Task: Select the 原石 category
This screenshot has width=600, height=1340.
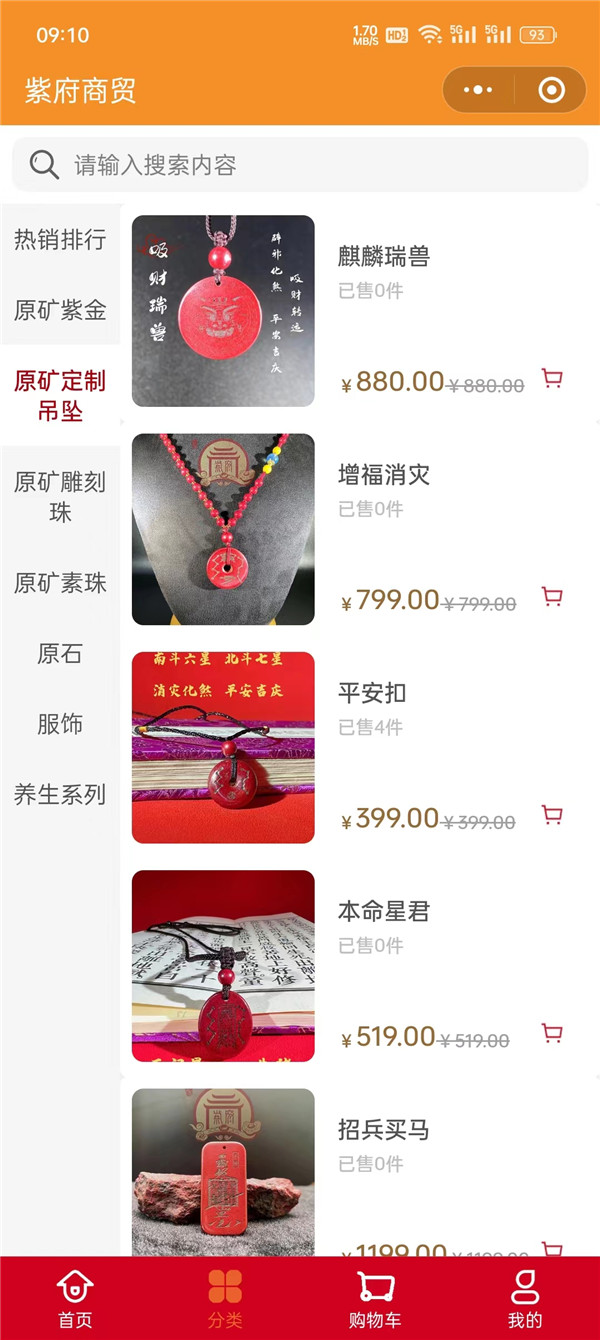Action: click(x=60, y=654)
